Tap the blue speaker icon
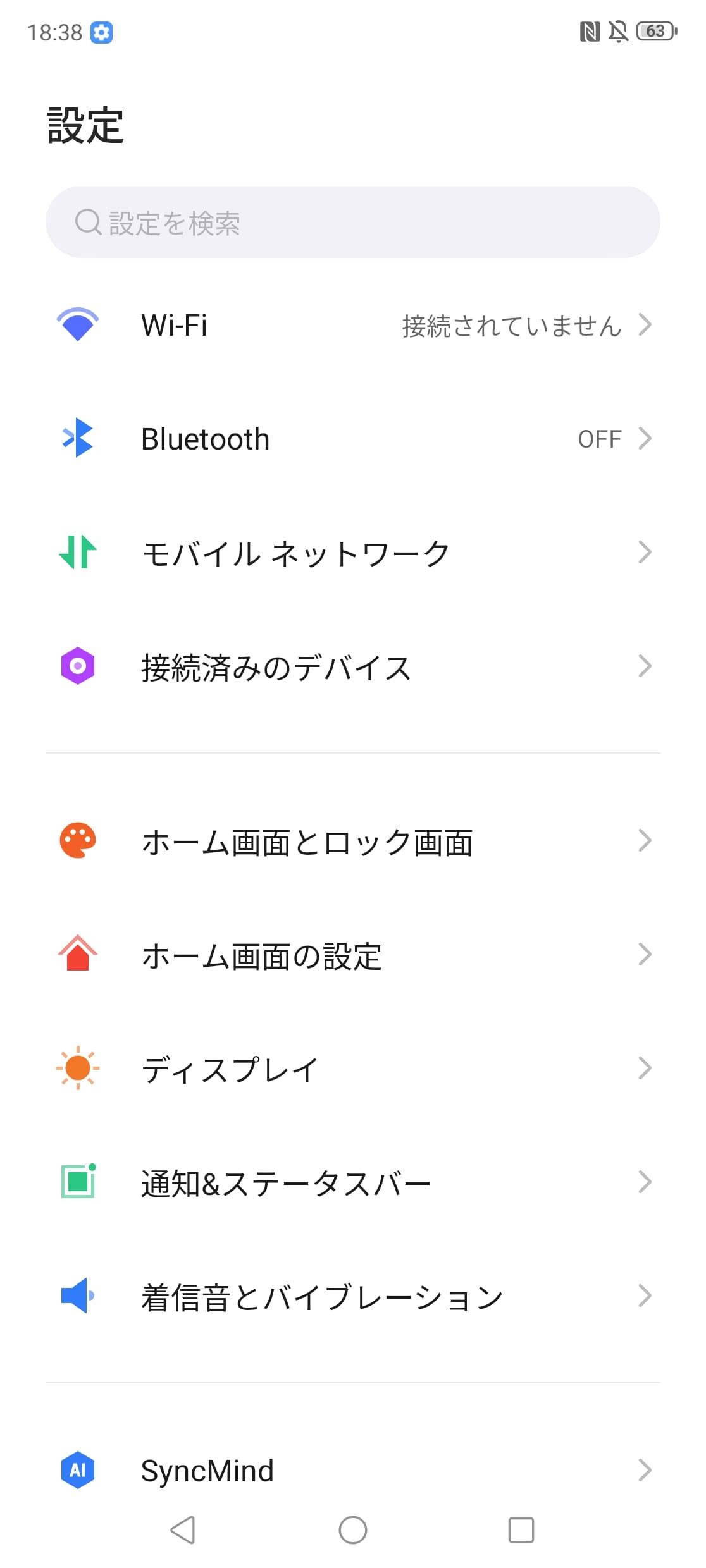The height and width of the screenshot is (1568, 706). tap(78, 1295)
